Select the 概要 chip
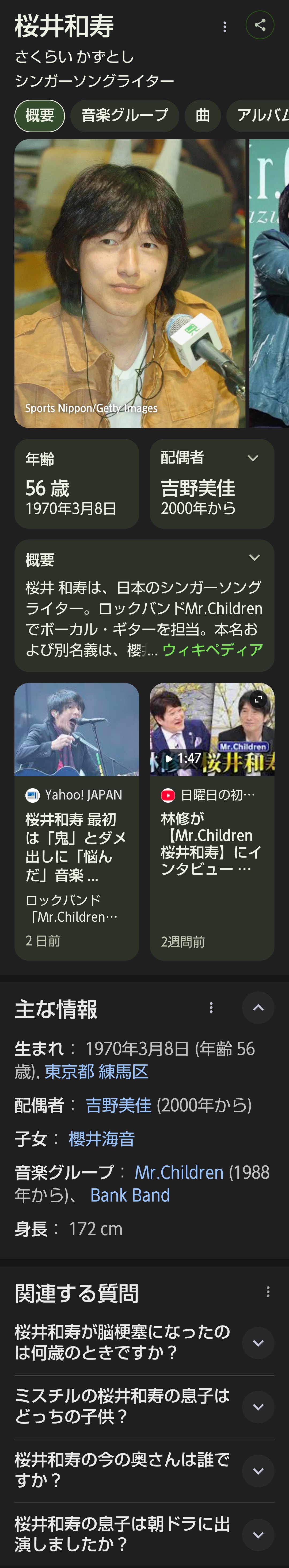The height and width of the screenshot is (1568, 289). 40,116
